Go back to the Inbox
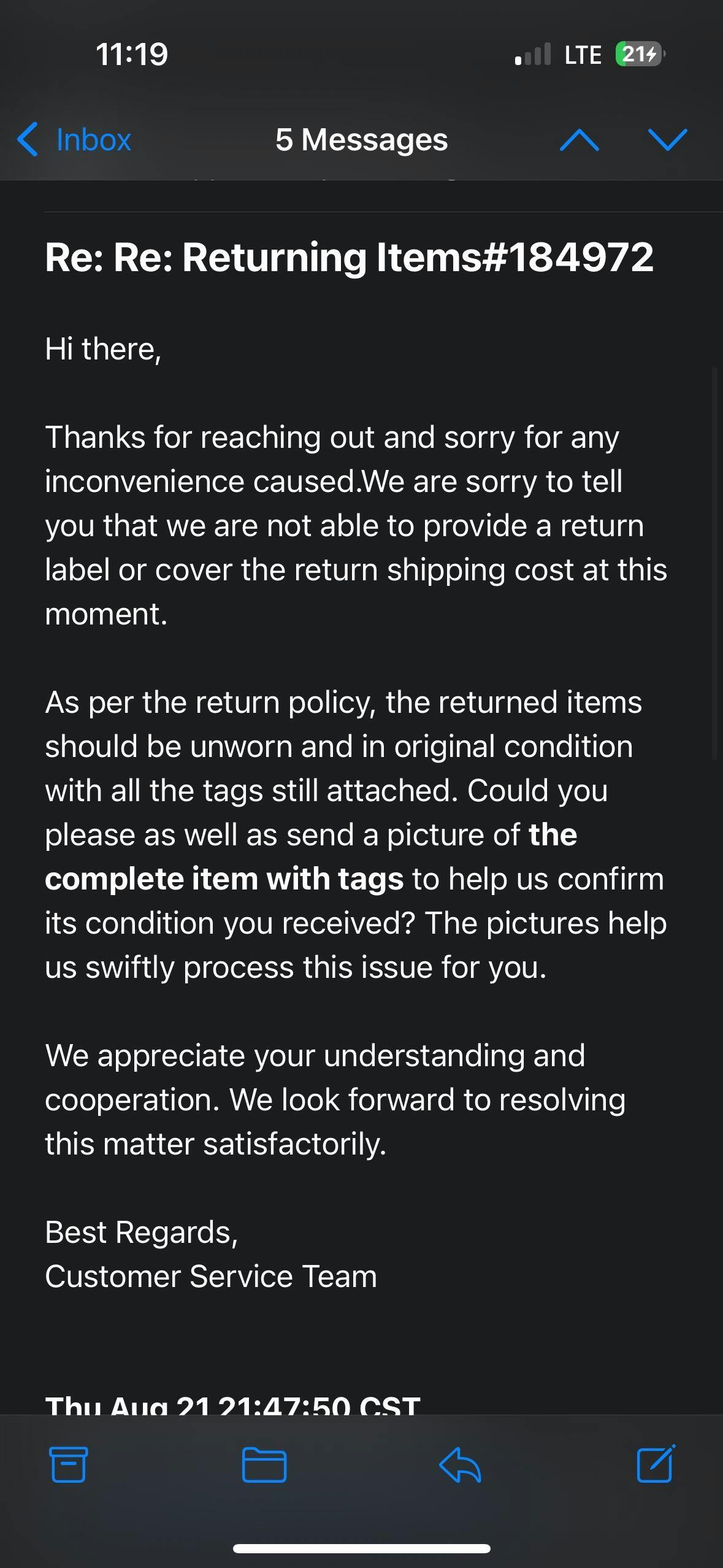This screenshot has height=1568, width=723. coord(74,139)
